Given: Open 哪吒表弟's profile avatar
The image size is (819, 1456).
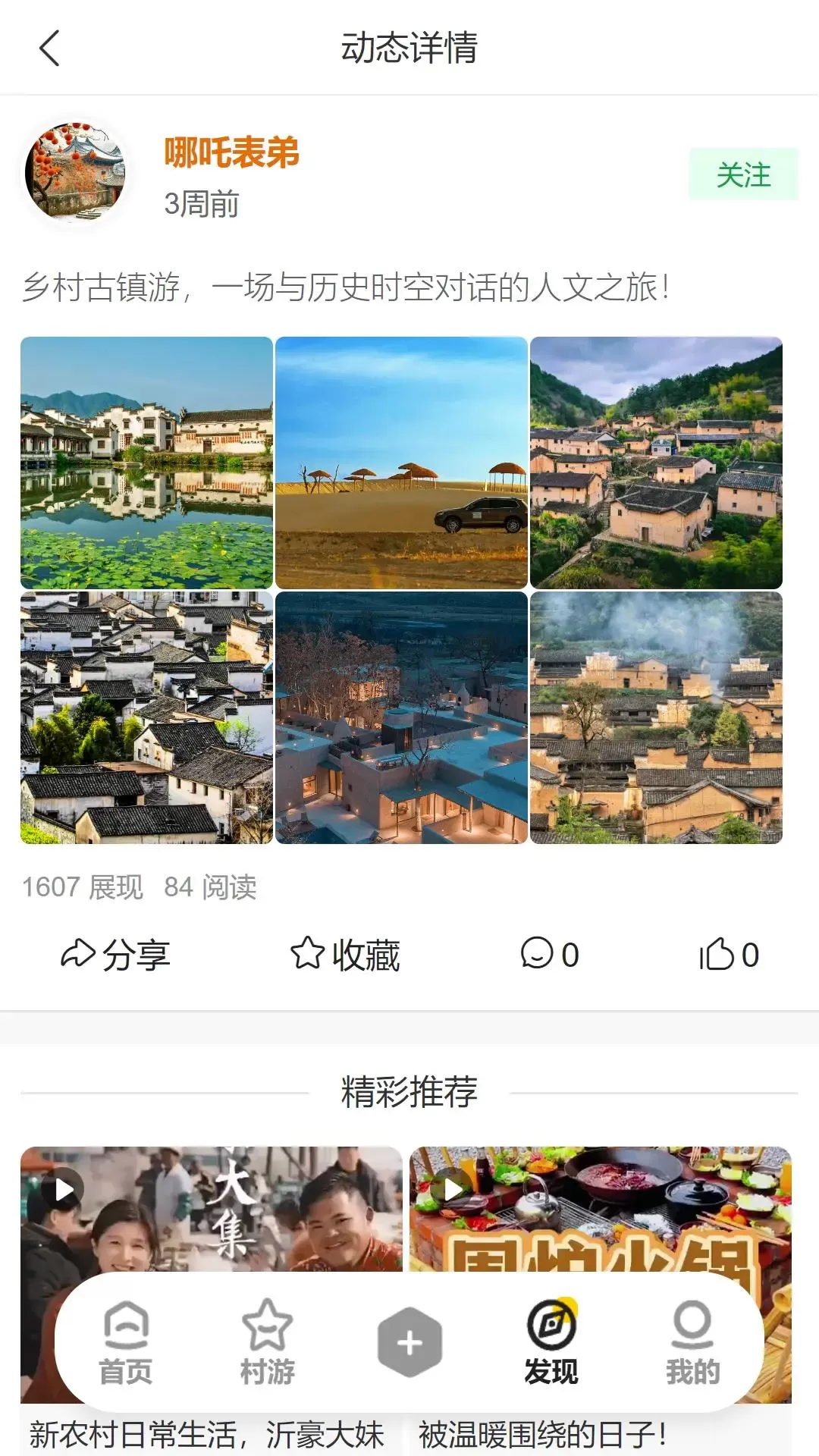Looking at the screenshot, I should (75, 173).
